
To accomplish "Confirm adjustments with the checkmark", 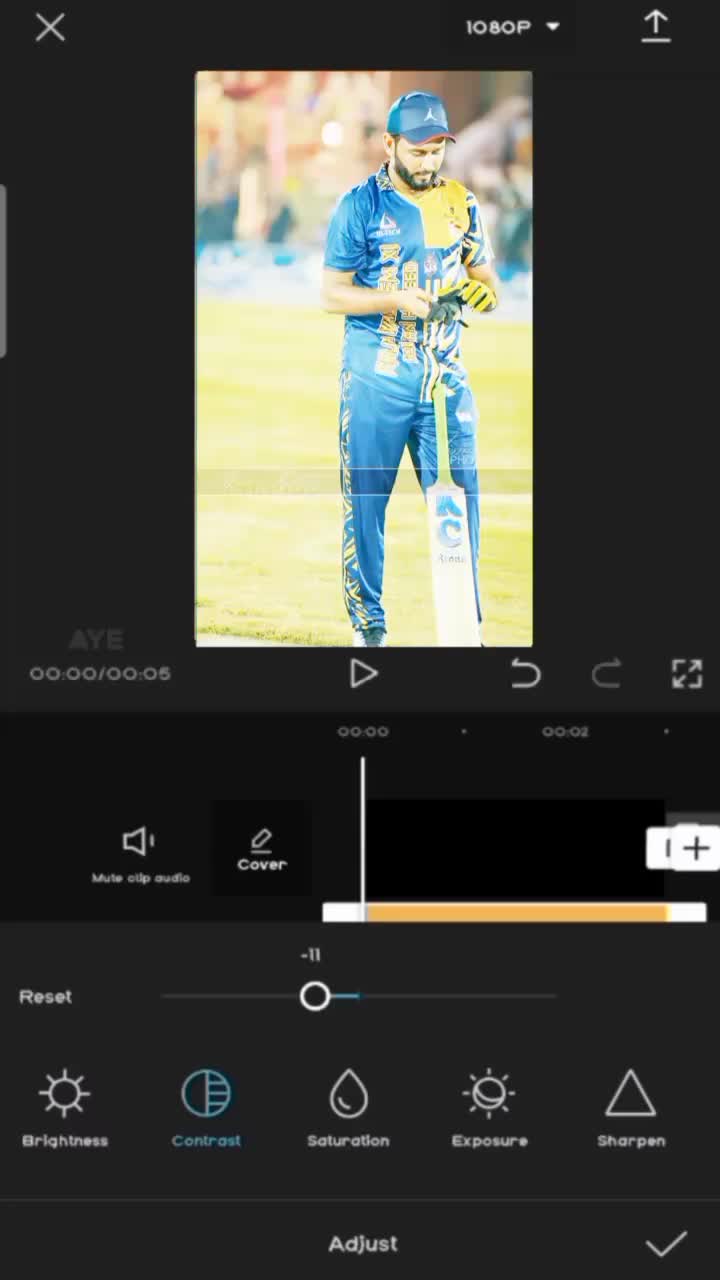I will (666, 1244).
